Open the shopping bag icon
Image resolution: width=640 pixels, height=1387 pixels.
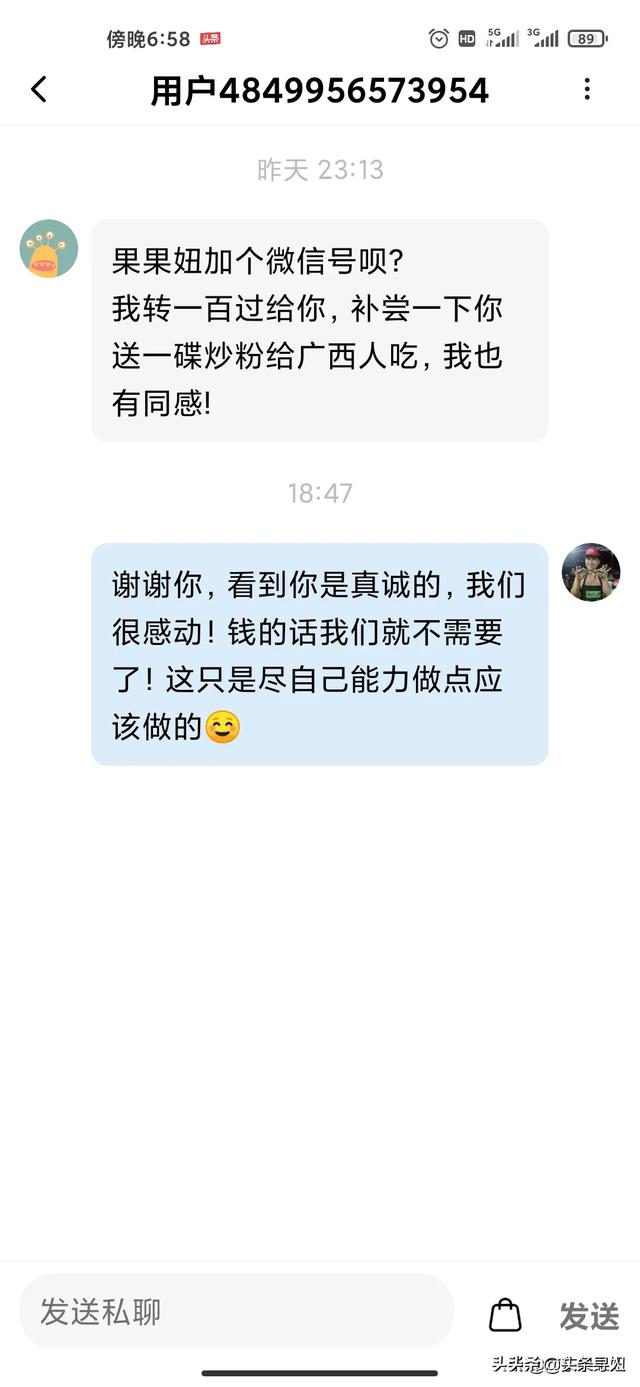[x=505, y=1314]
